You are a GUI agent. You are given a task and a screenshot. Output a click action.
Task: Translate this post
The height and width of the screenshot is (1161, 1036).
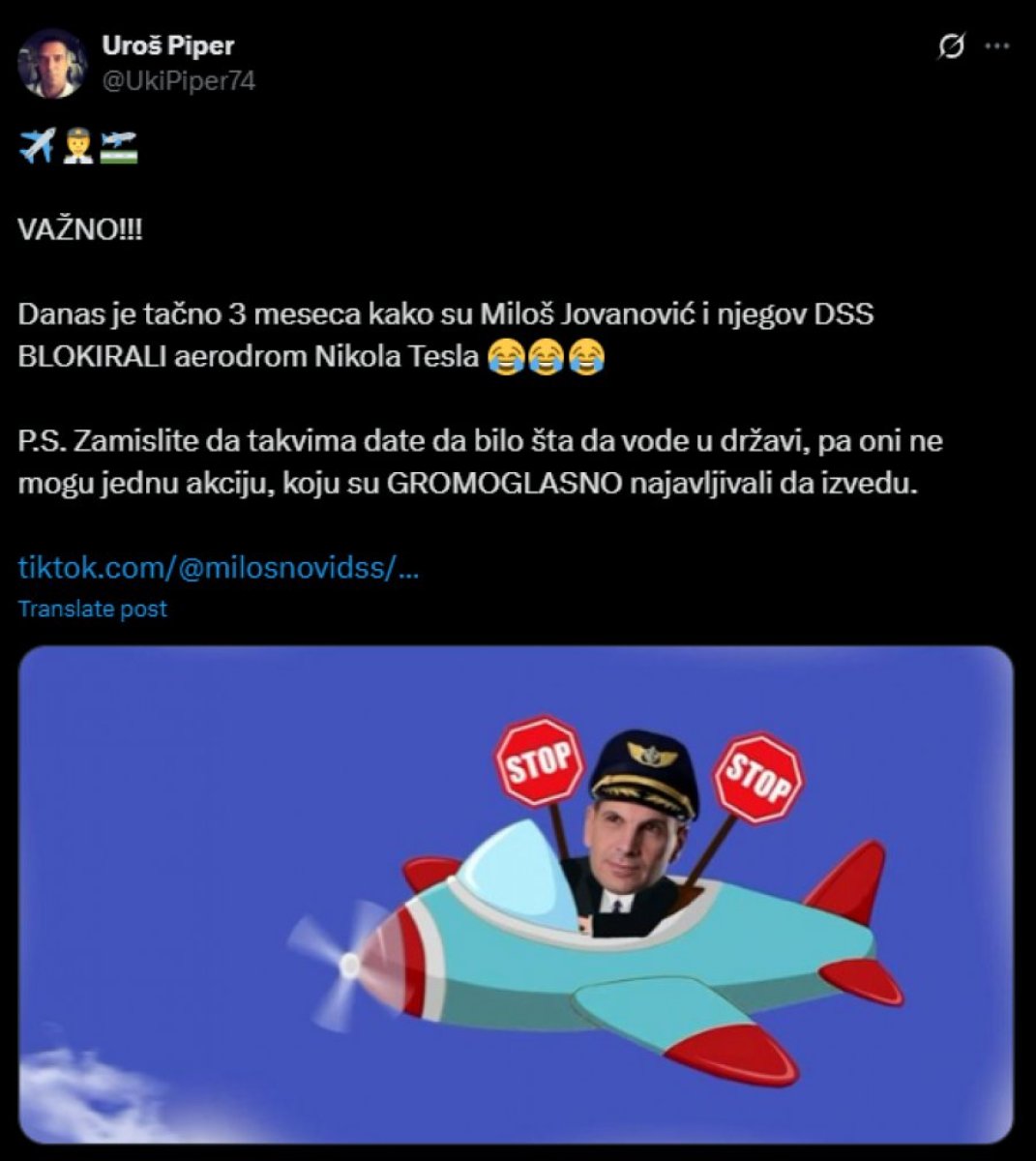pyautogui.click(x=93, y=609)
